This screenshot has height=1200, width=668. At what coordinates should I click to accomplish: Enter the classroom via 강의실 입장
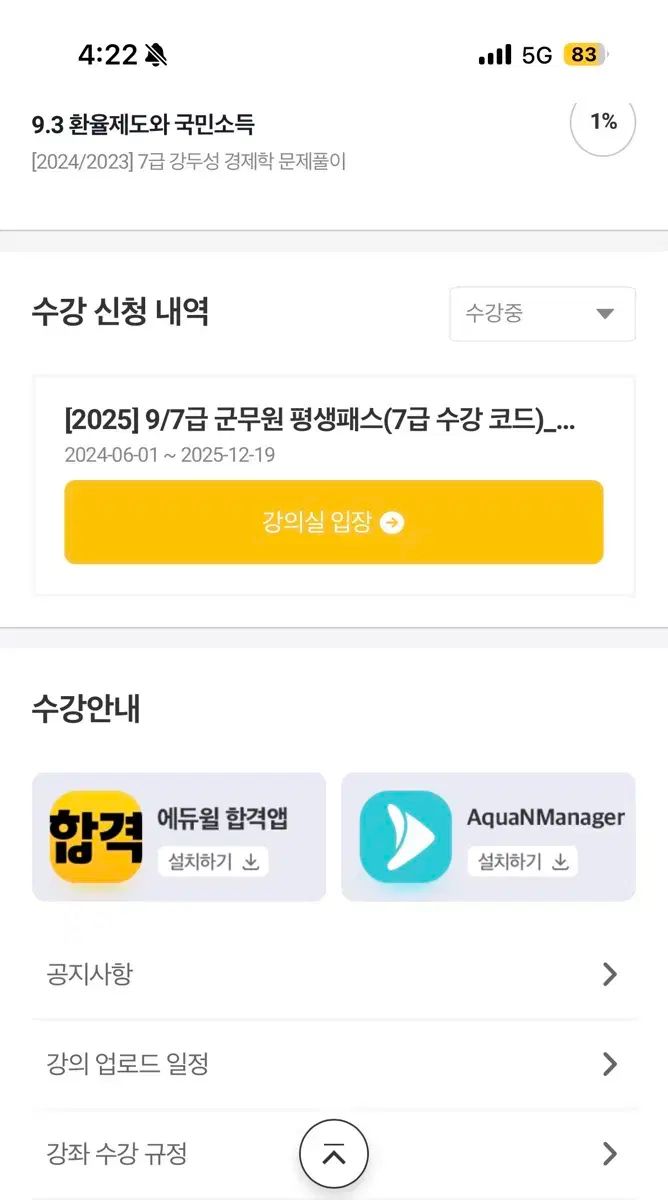pos(334,522)
